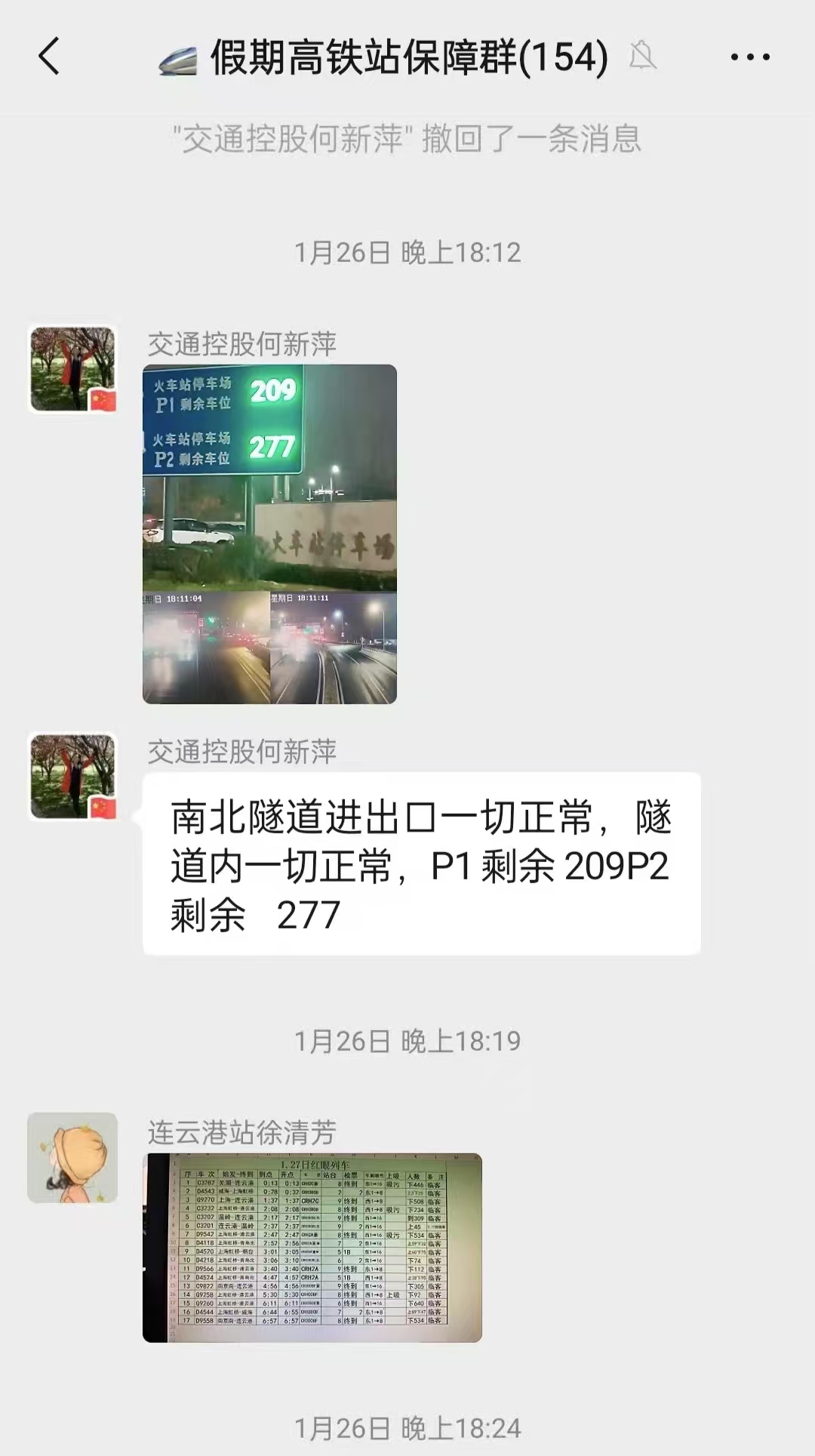Tap 徐清芳's cartoon avatar

(72, 1157)
